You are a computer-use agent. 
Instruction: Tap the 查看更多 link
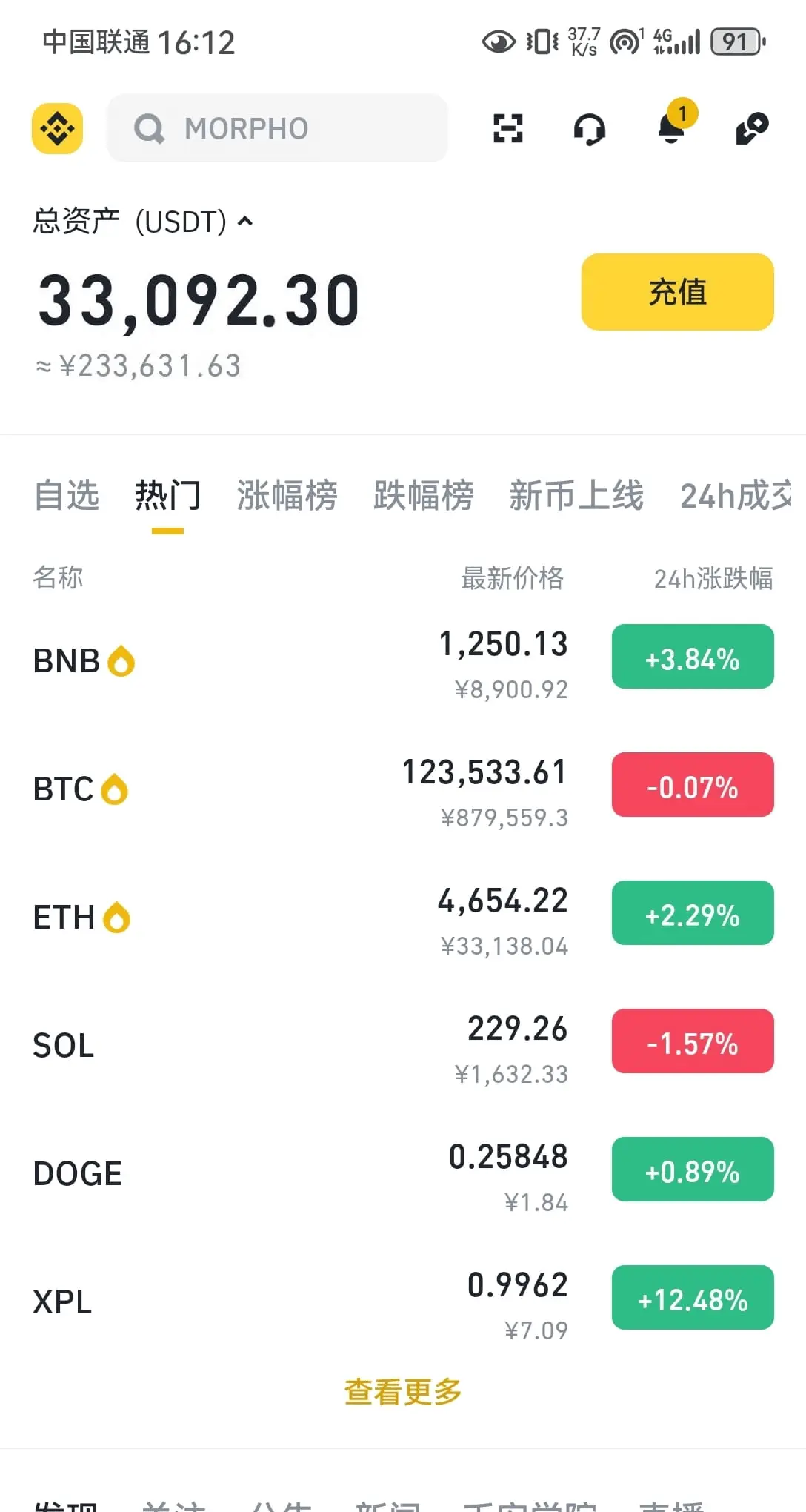(402, 1392)
